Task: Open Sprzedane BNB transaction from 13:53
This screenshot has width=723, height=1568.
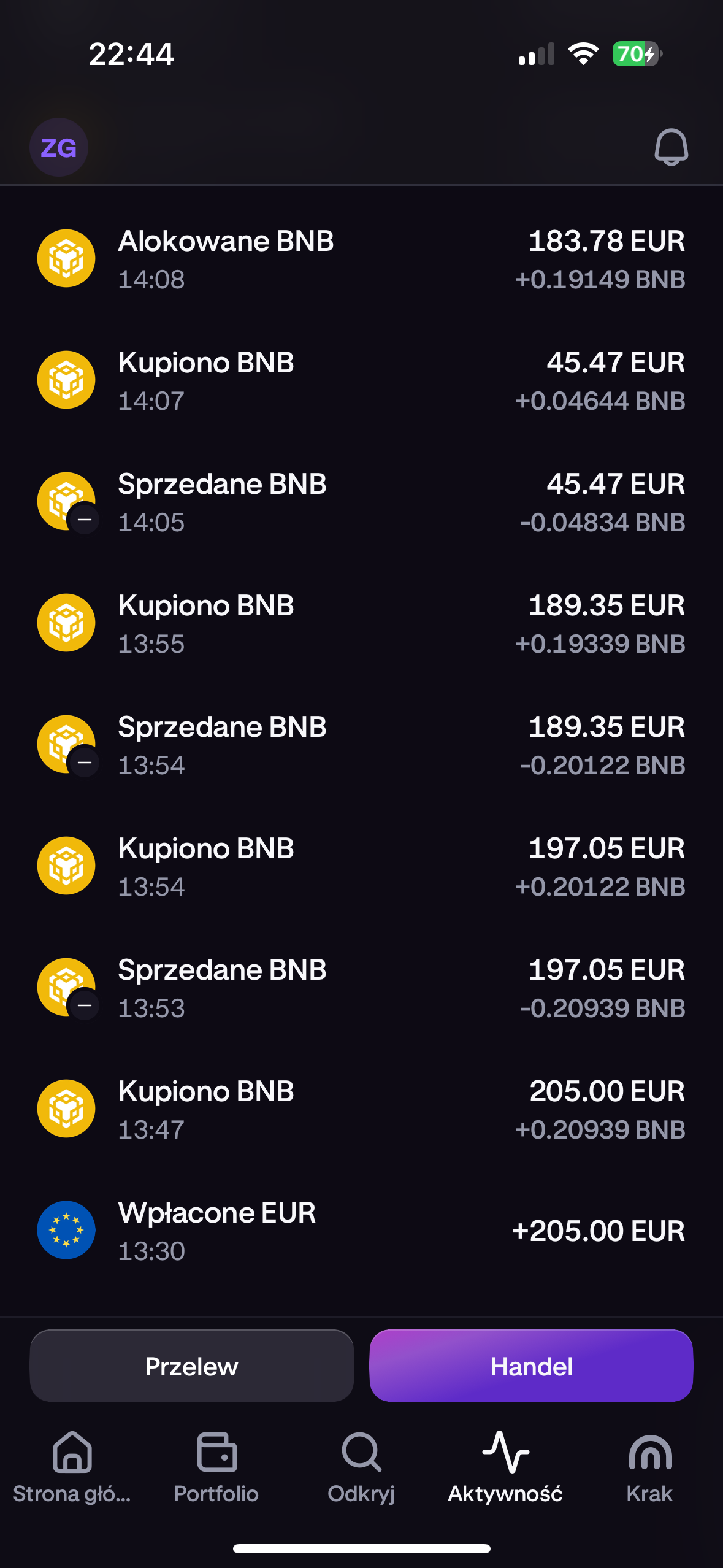Action: [361, 988]
